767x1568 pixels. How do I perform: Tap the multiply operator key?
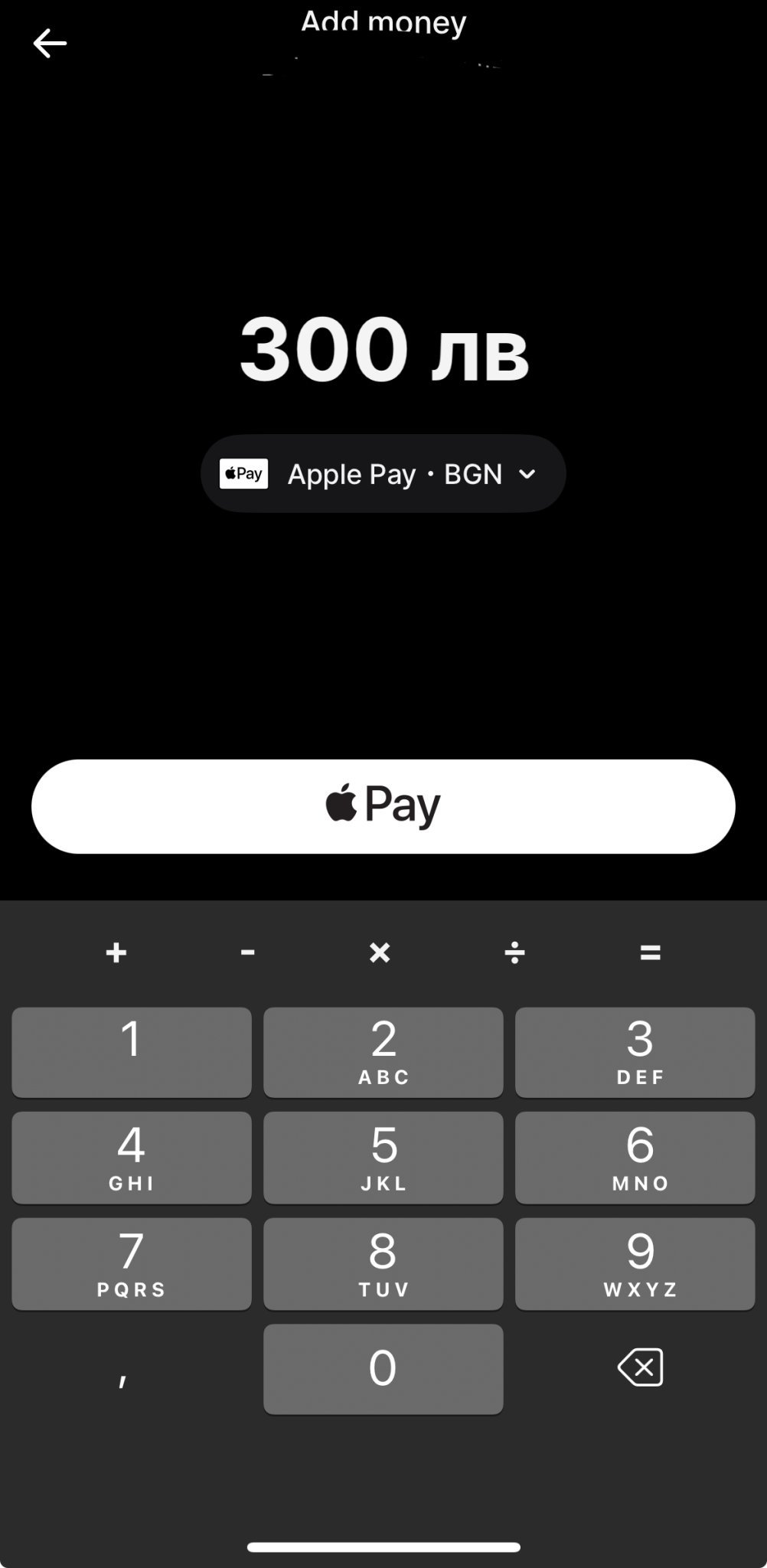tap(380, 952)
